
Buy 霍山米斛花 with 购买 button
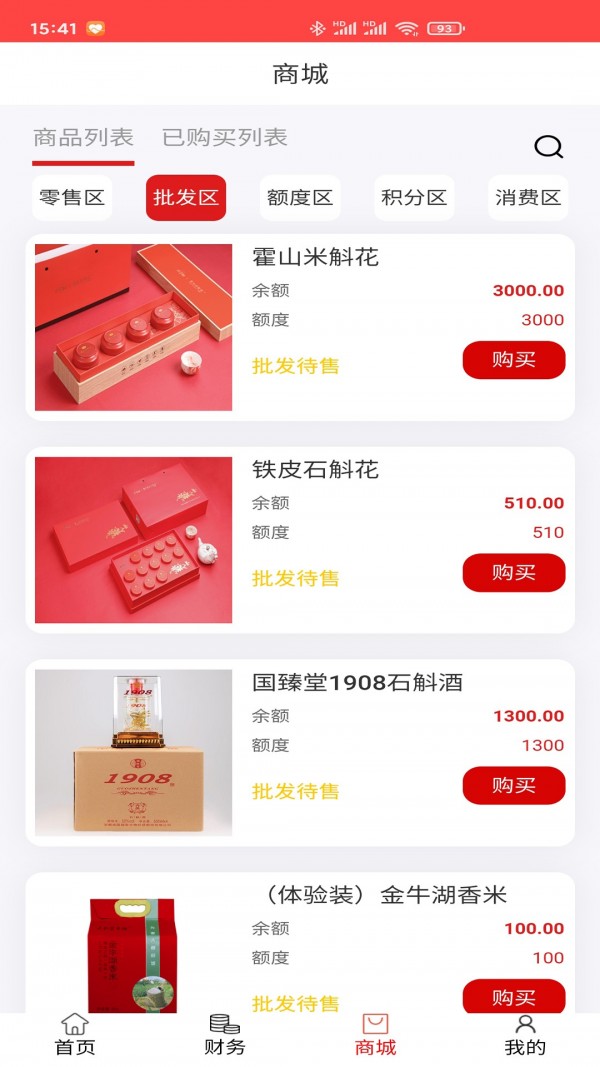513,360
